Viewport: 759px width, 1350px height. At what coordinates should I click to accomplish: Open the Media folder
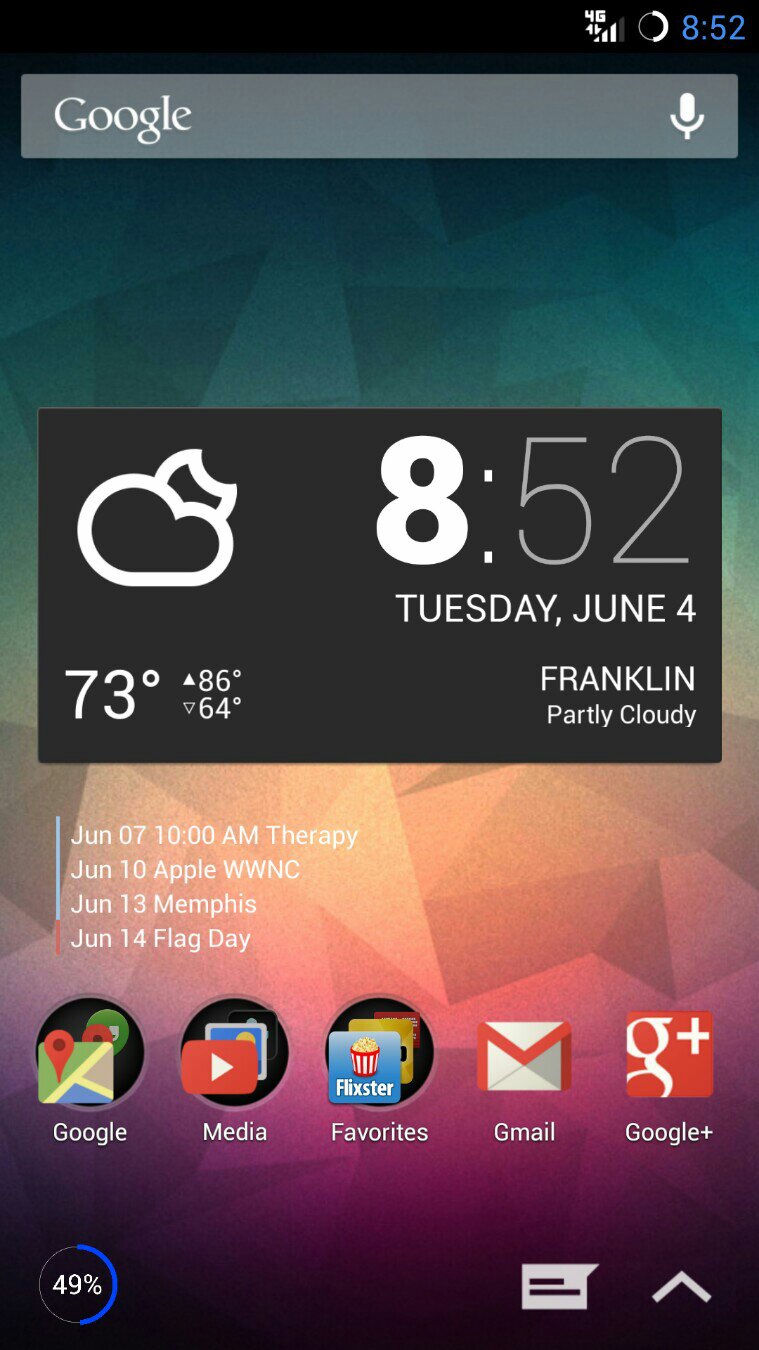click(x=235, y=1055)
